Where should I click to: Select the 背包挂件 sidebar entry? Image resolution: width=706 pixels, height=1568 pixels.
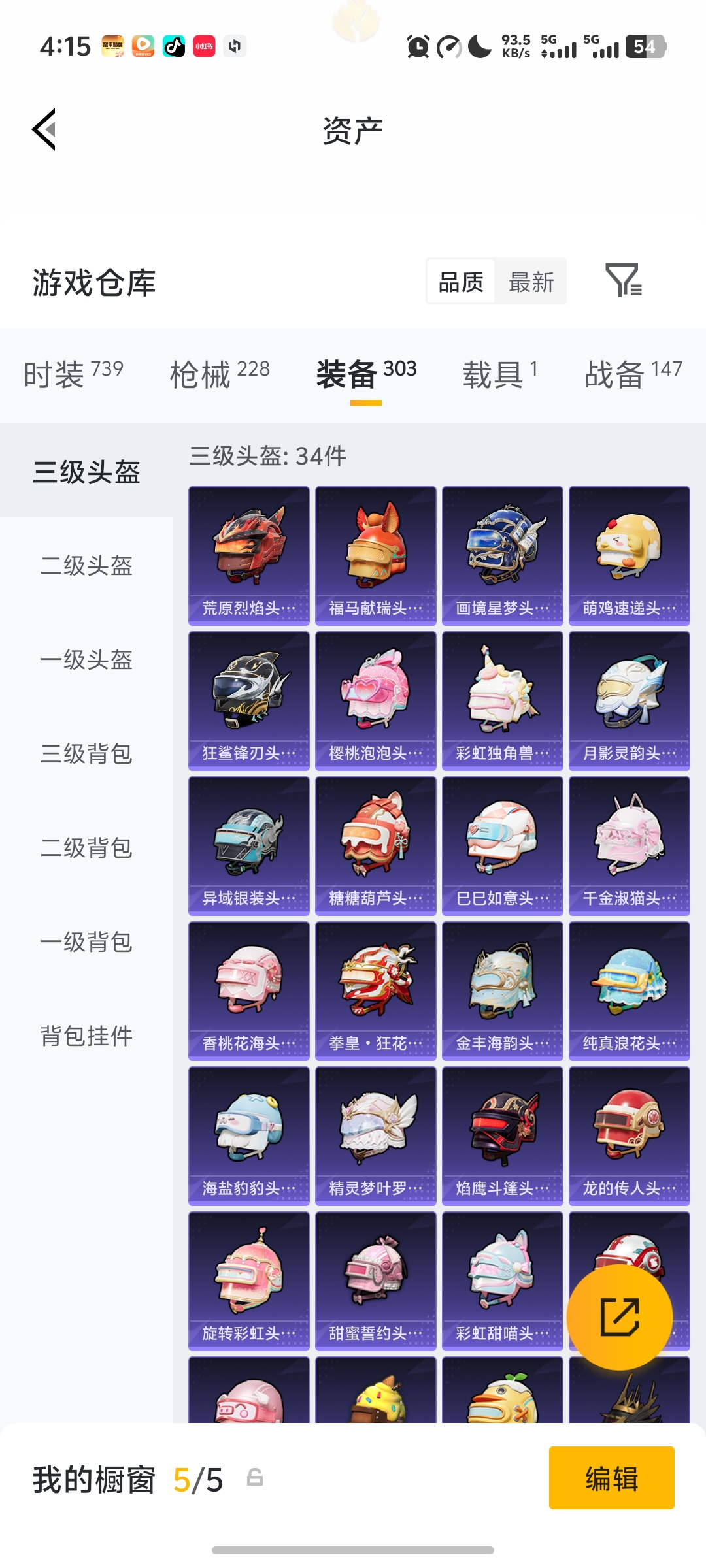(87, 1036)
